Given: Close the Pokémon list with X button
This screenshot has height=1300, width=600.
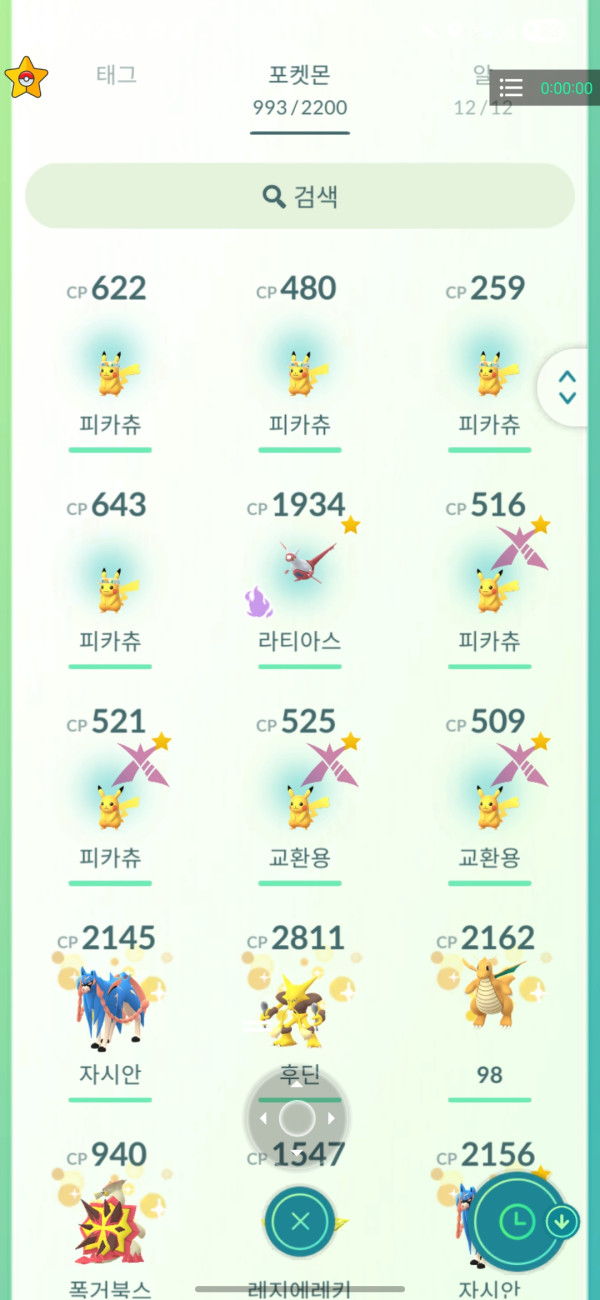Looking at the screenshot, I should pos(299,1221).
